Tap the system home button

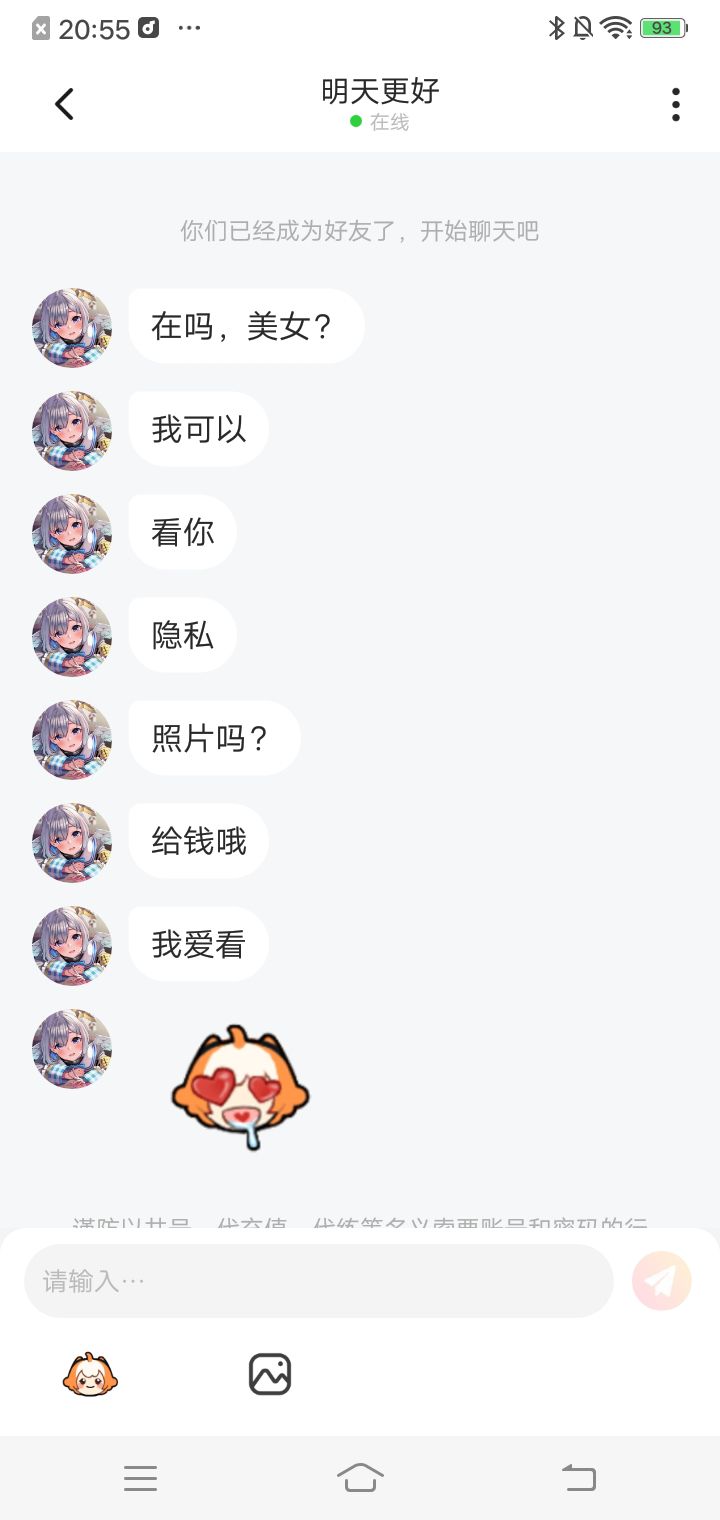[360, 1477]
